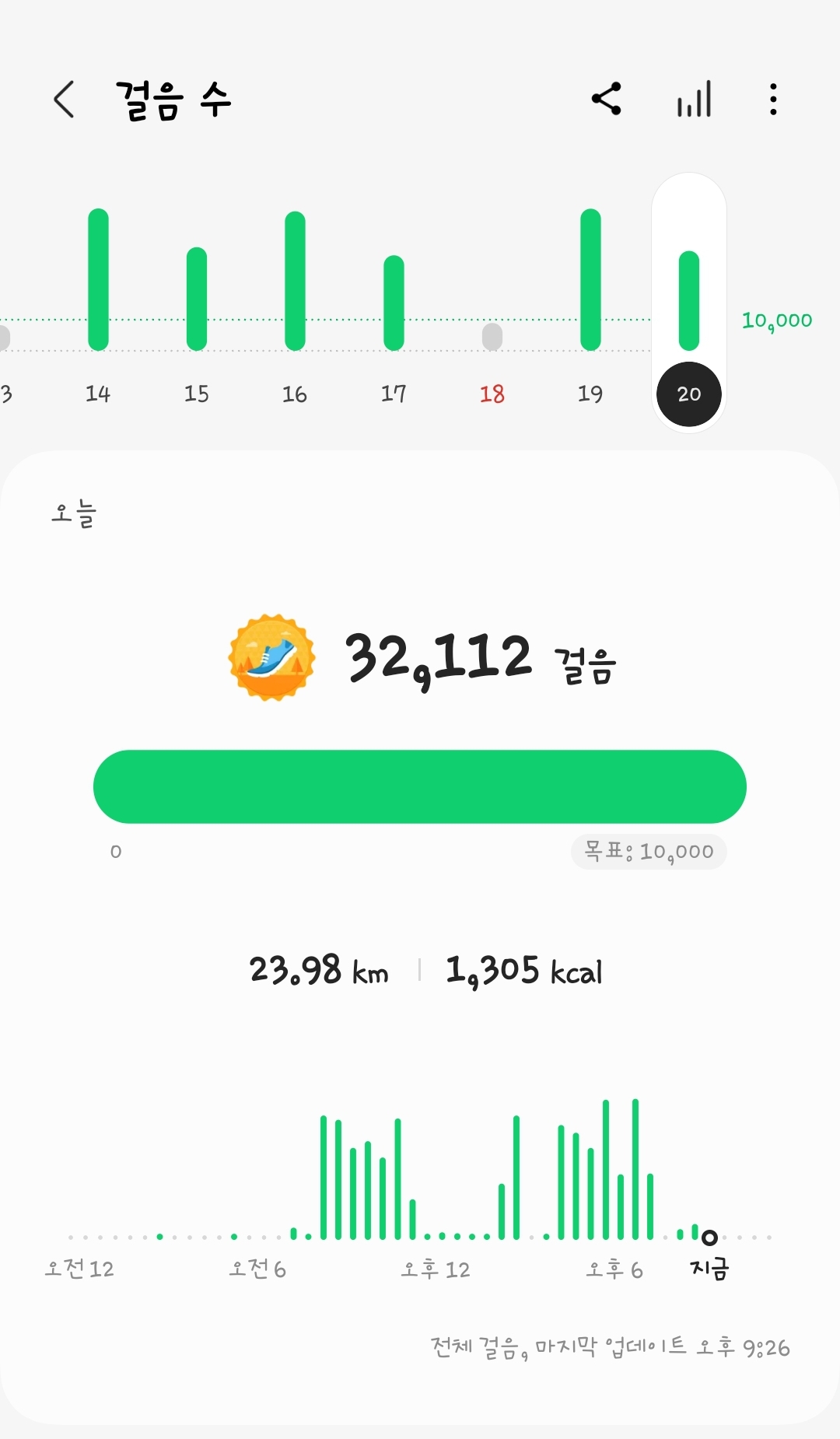Viewport: 840px width, 1439px height.
Task: Go back from the 걸음 수 screen
Action: click(x=65, y=100)
